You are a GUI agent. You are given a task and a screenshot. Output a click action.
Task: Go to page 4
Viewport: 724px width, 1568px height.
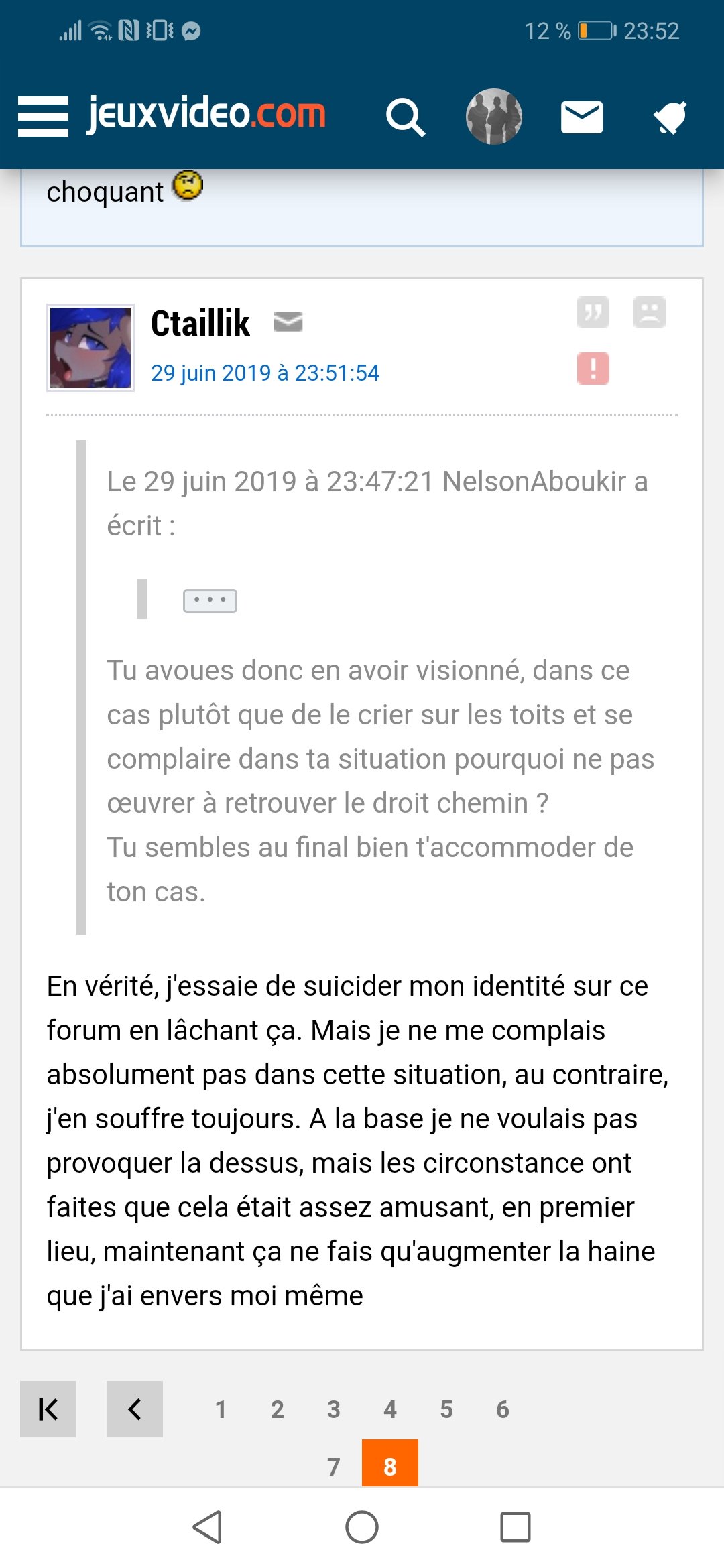tap(390, 1410)
